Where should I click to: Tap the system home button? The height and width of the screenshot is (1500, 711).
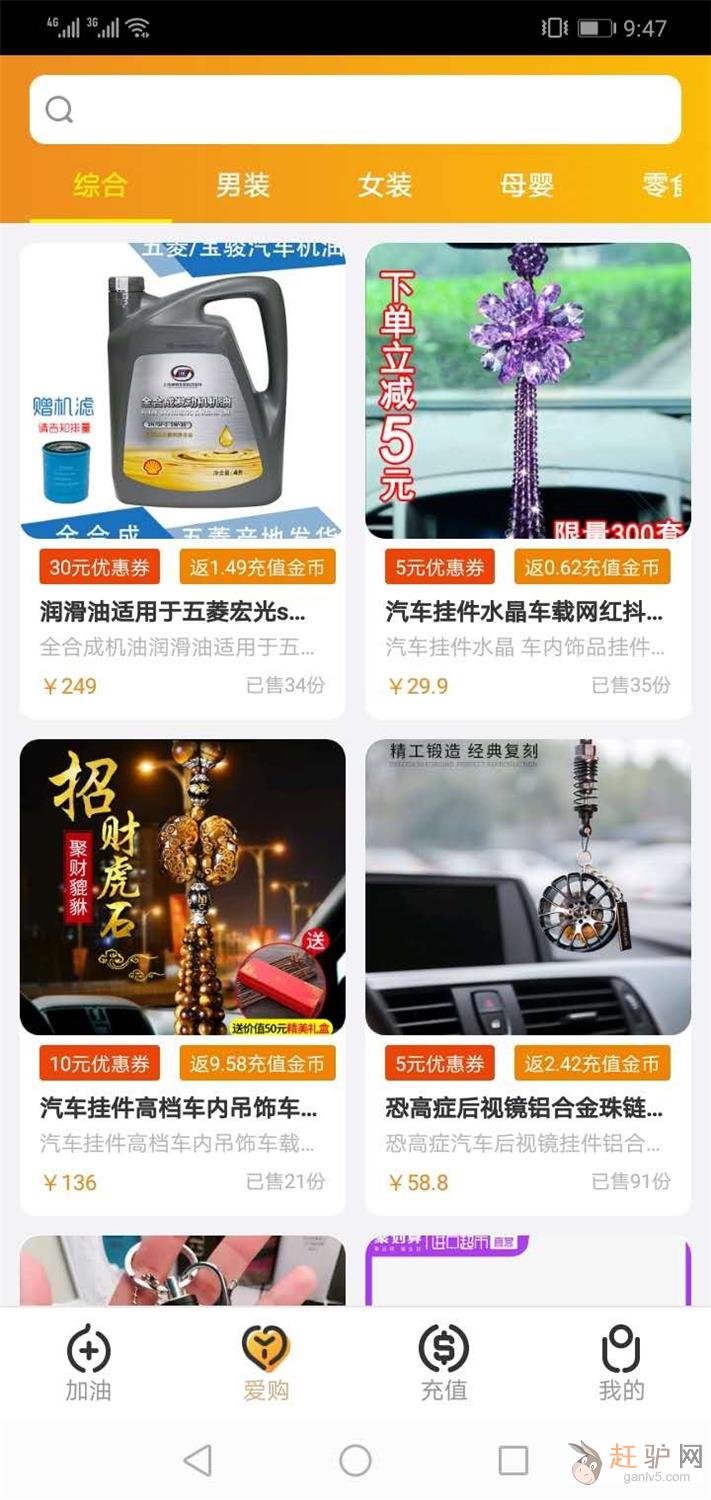tap(355, 1460)
